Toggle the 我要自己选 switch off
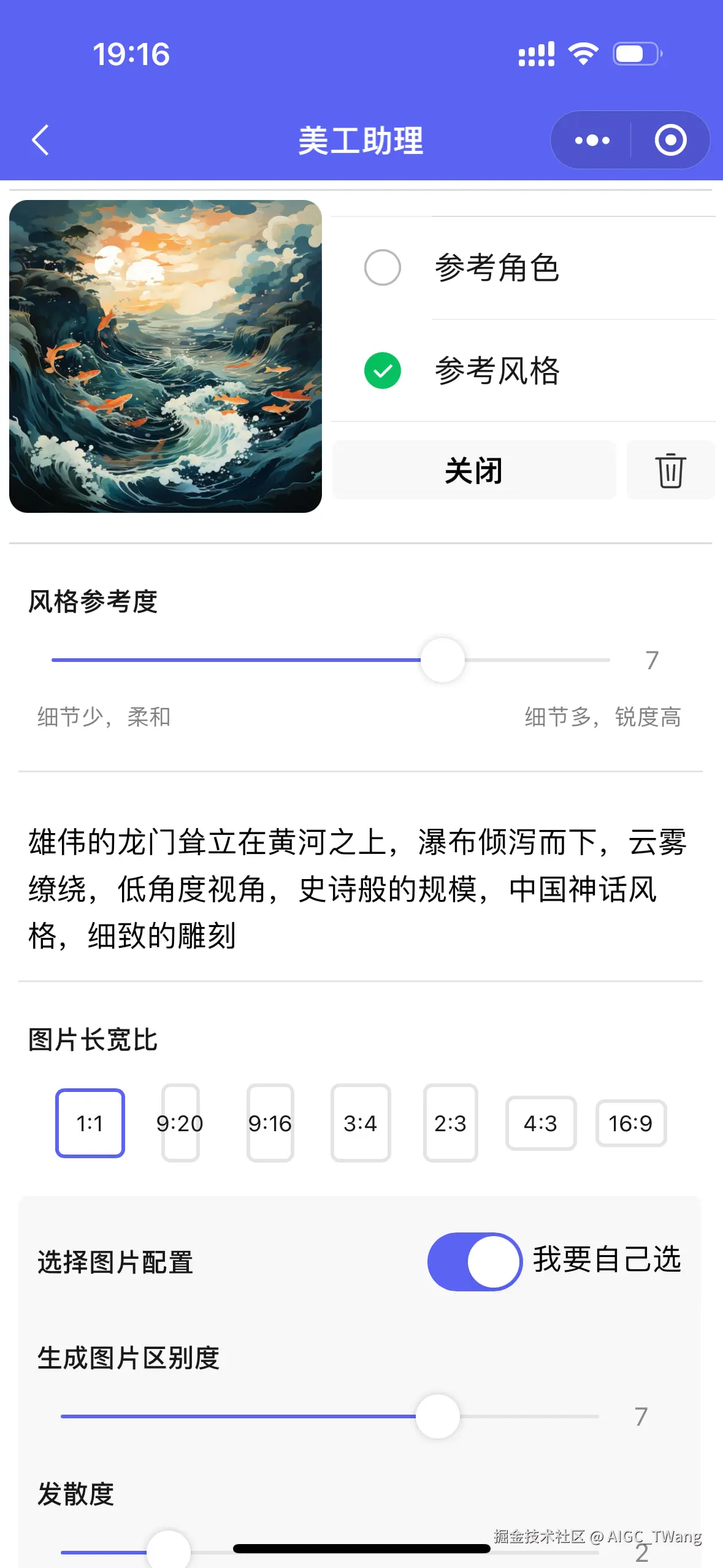This screenshot has width=723, height=1568. [x=475, y=1261]
